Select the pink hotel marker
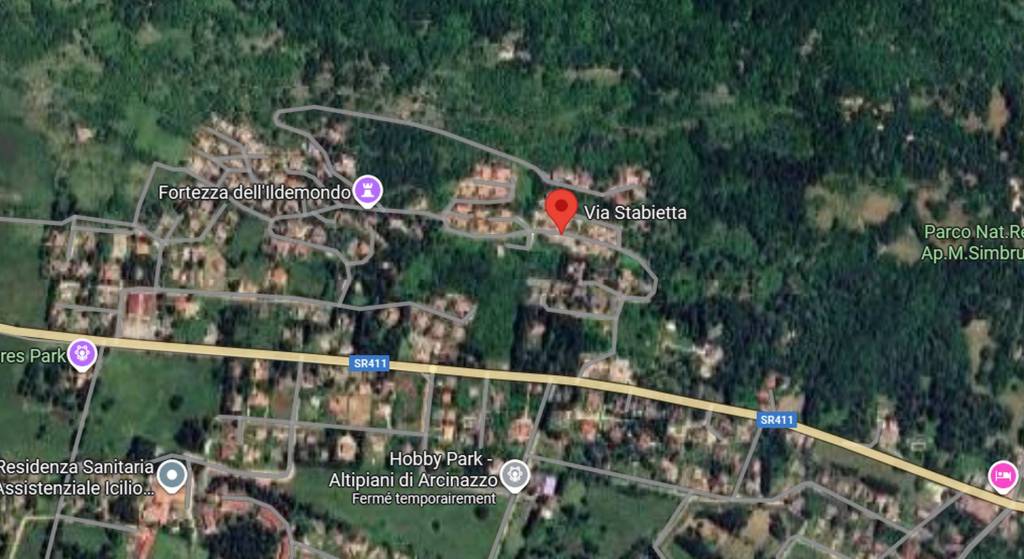The height and width of the screenshot is (559, 1024). pos(1001,475)
